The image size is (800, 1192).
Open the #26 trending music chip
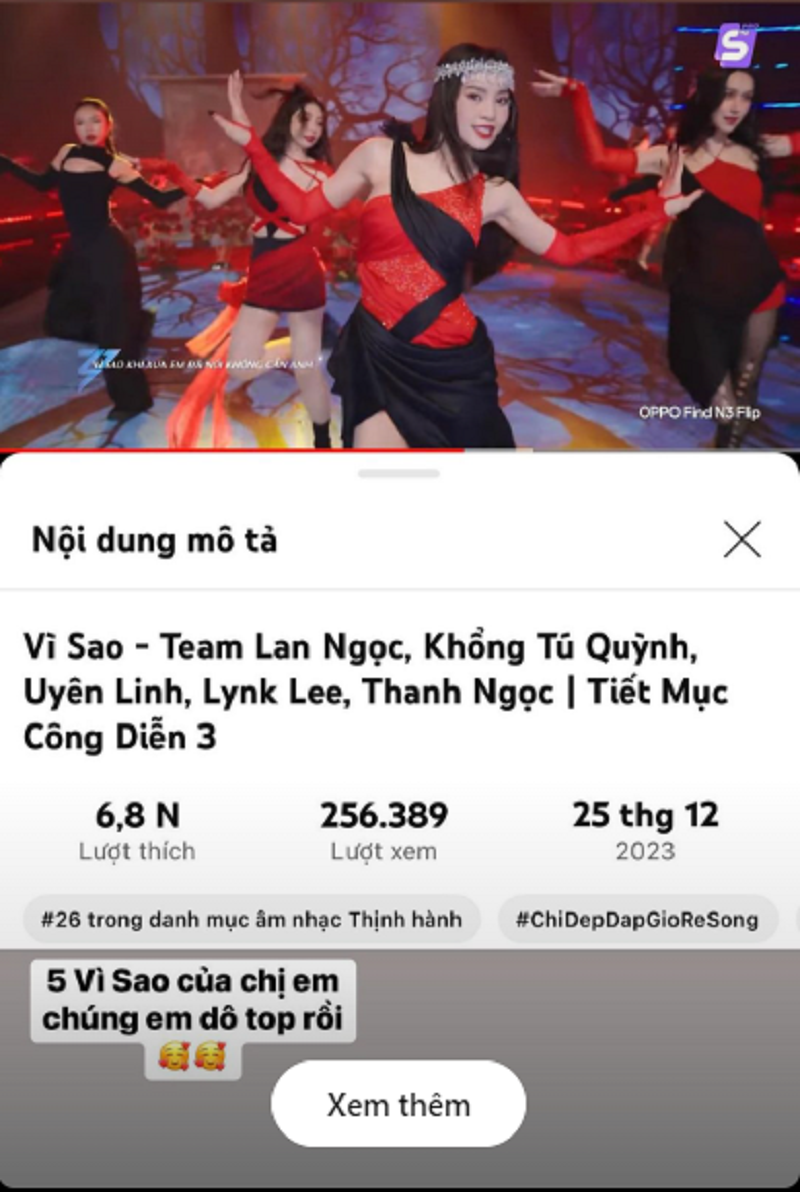tap(251, 919)
